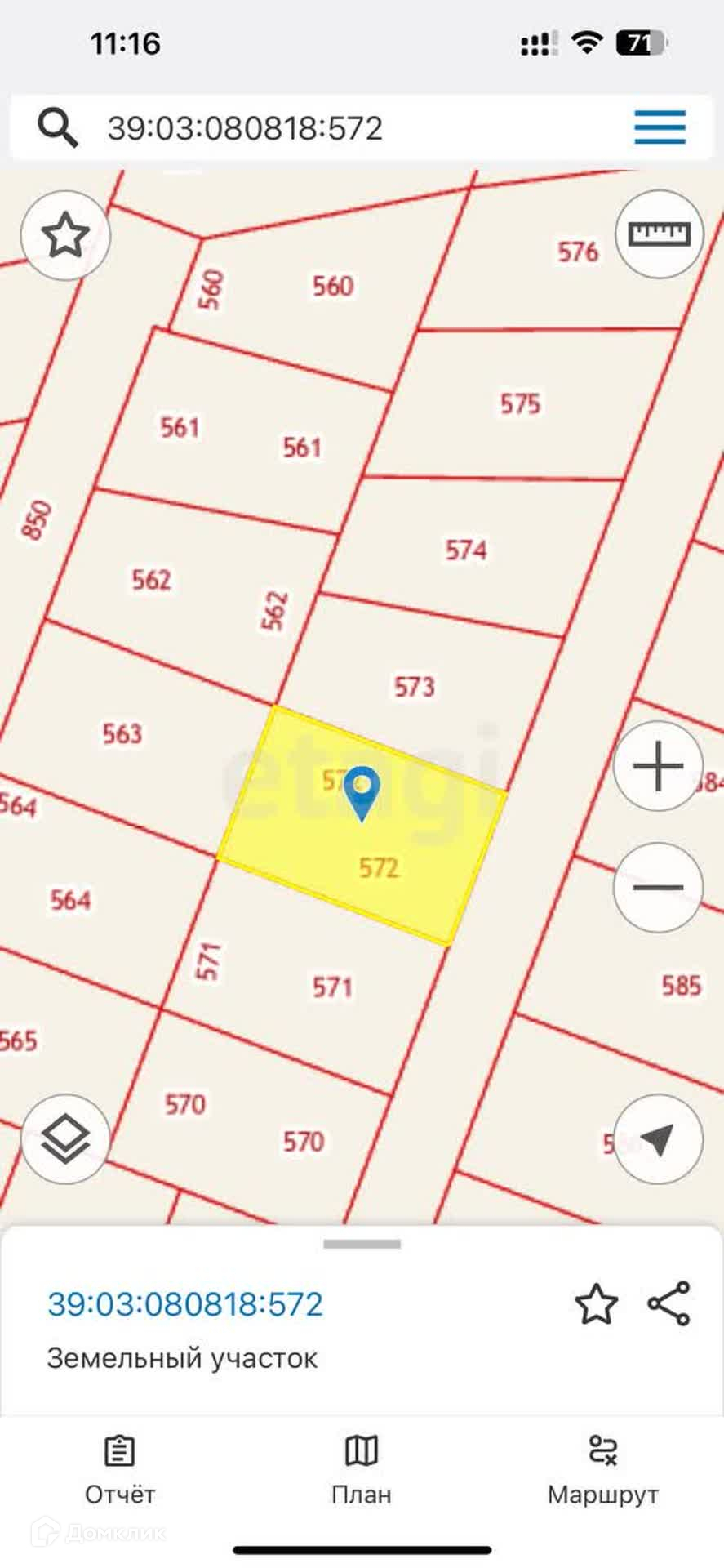Open the Отчёт report section
This screenshot has height=1568, width=724.
click(120, 1470)
